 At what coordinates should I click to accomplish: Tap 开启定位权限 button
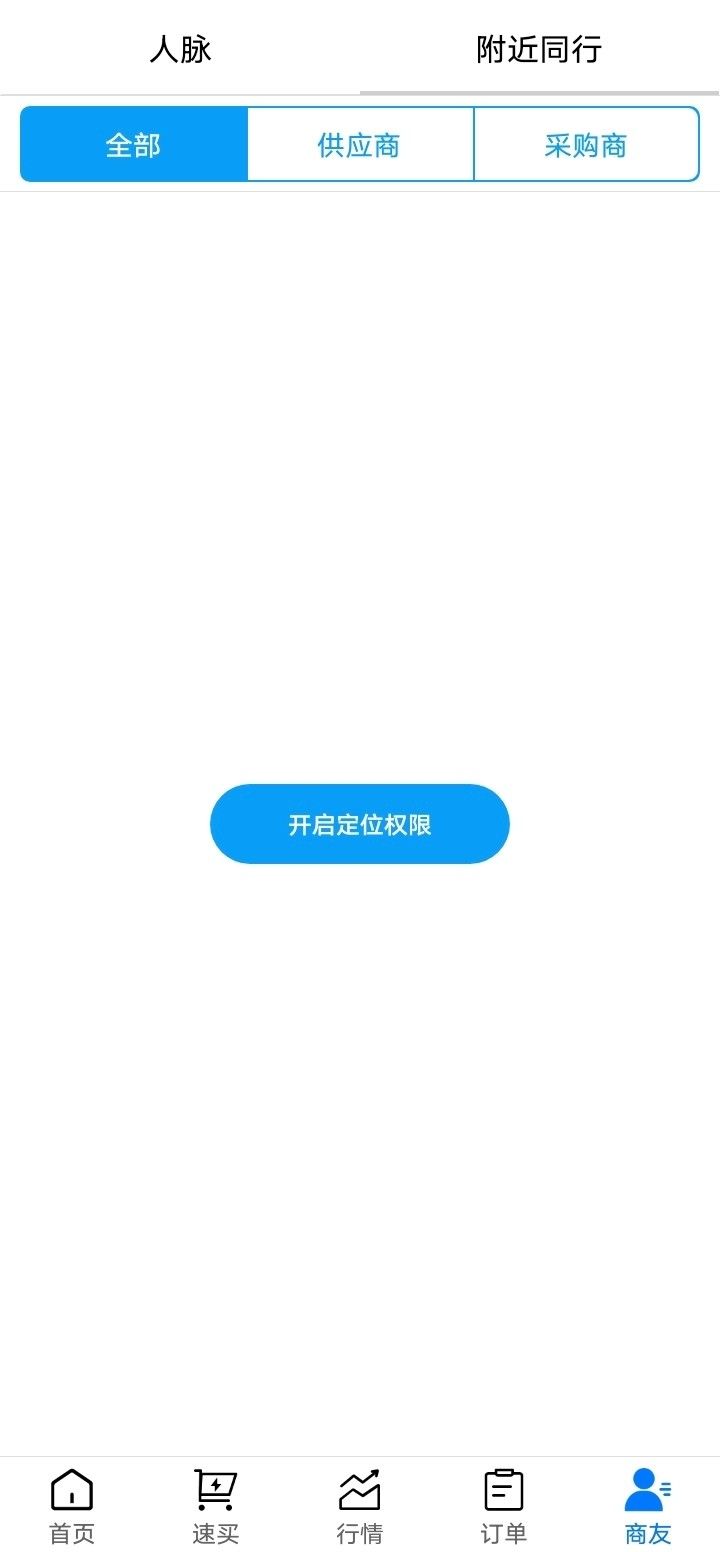(360, 824)
